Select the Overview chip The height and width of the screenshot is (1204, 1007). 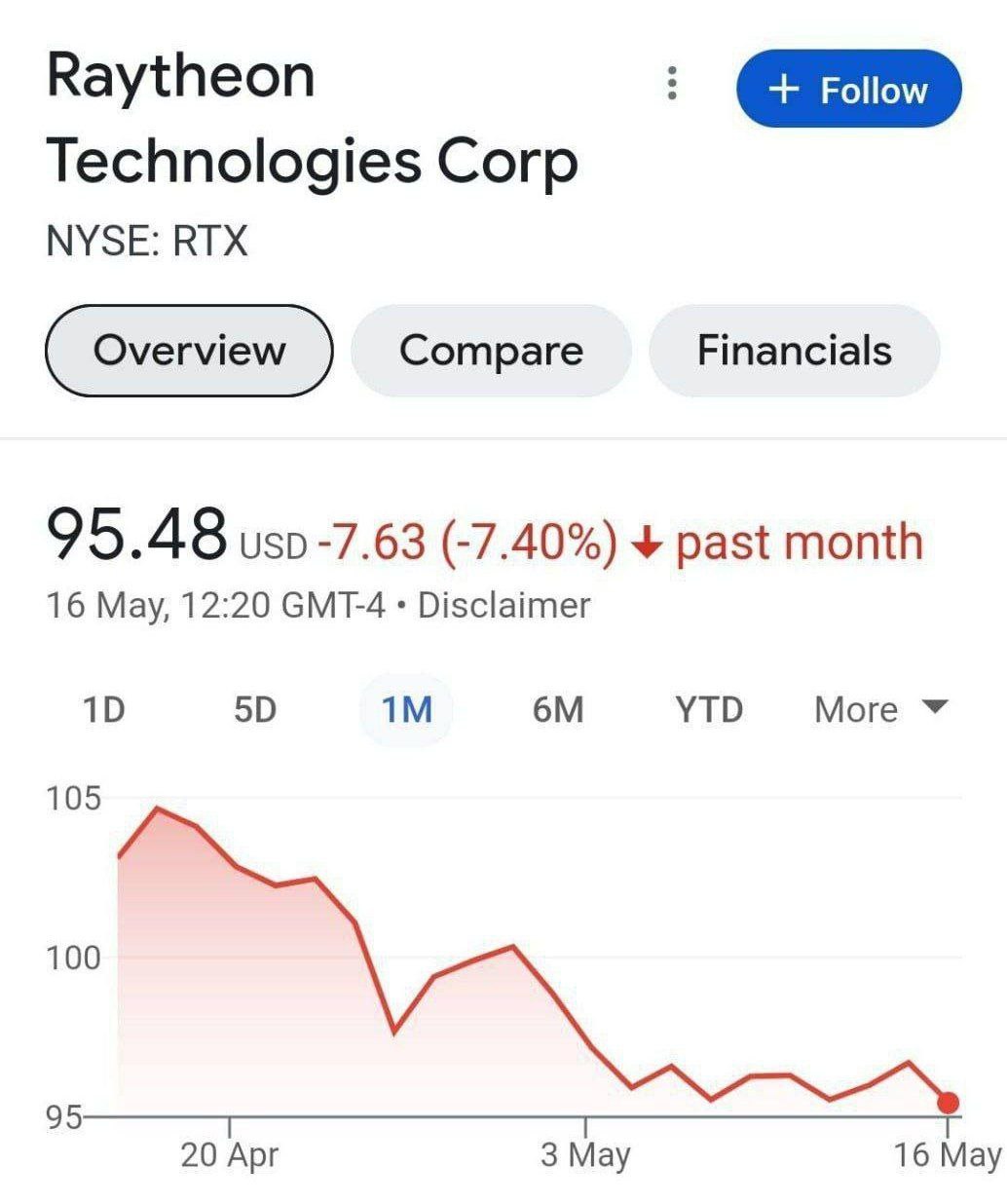point(189,351)
